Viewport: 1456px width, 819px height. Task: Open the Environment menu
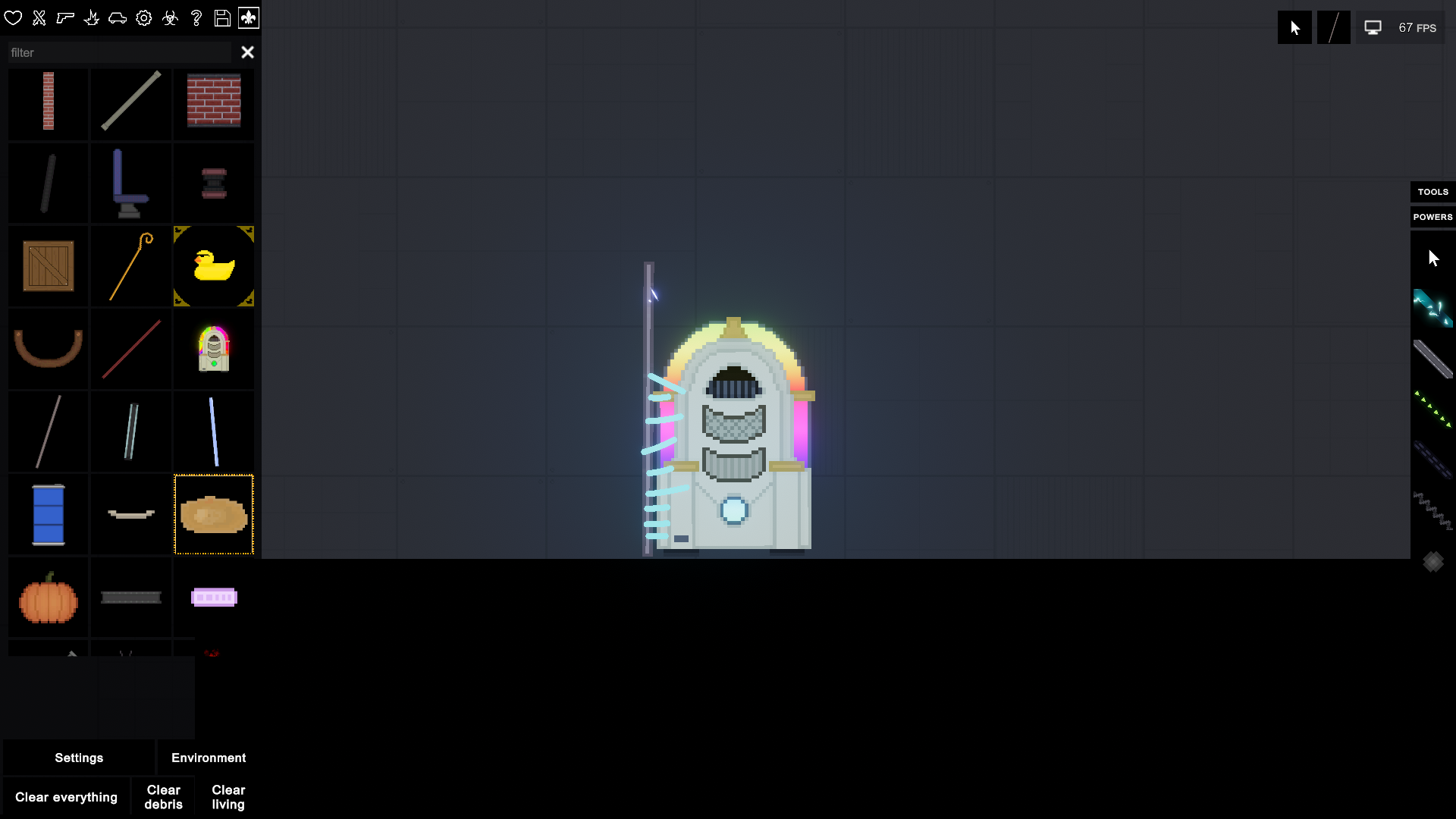coord(209,758)
